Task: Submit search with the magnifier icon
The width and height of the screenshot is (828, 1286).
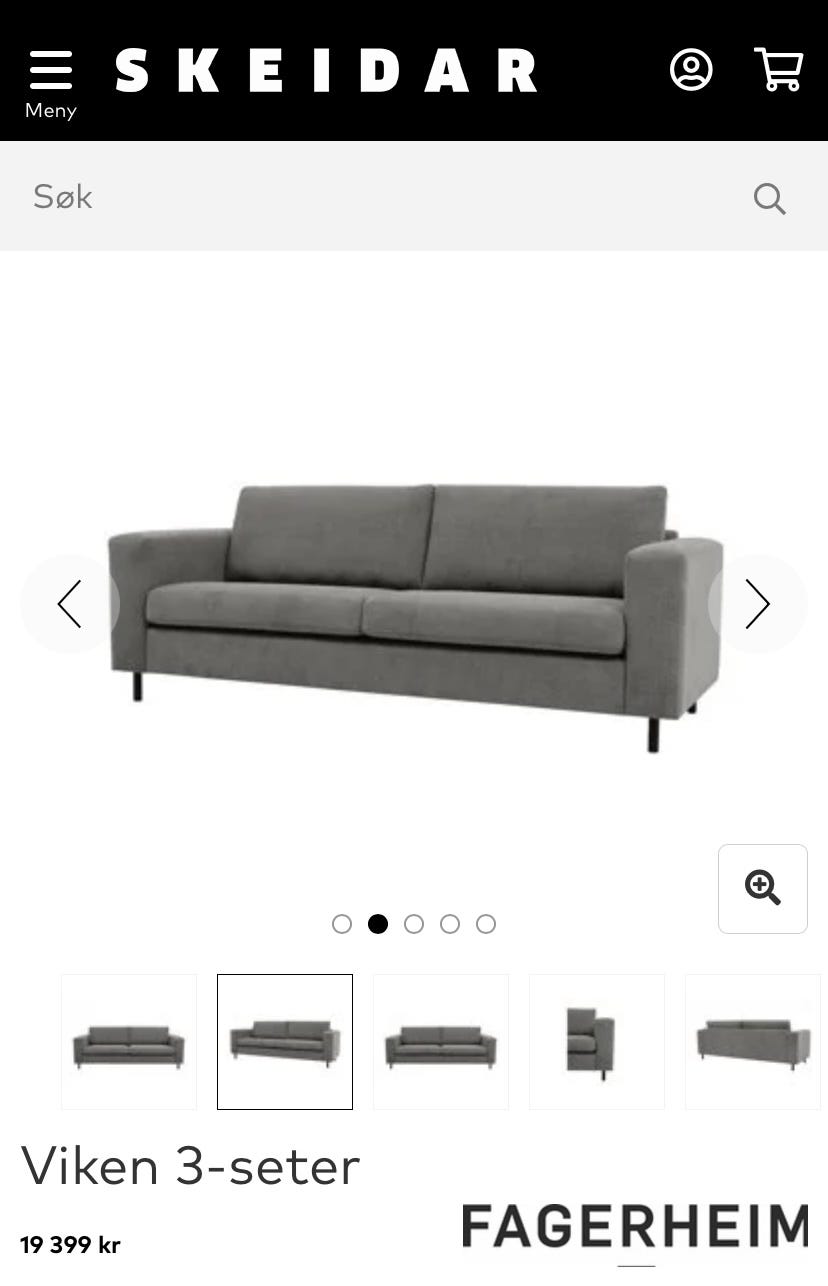Action: [x=769, y=198]
